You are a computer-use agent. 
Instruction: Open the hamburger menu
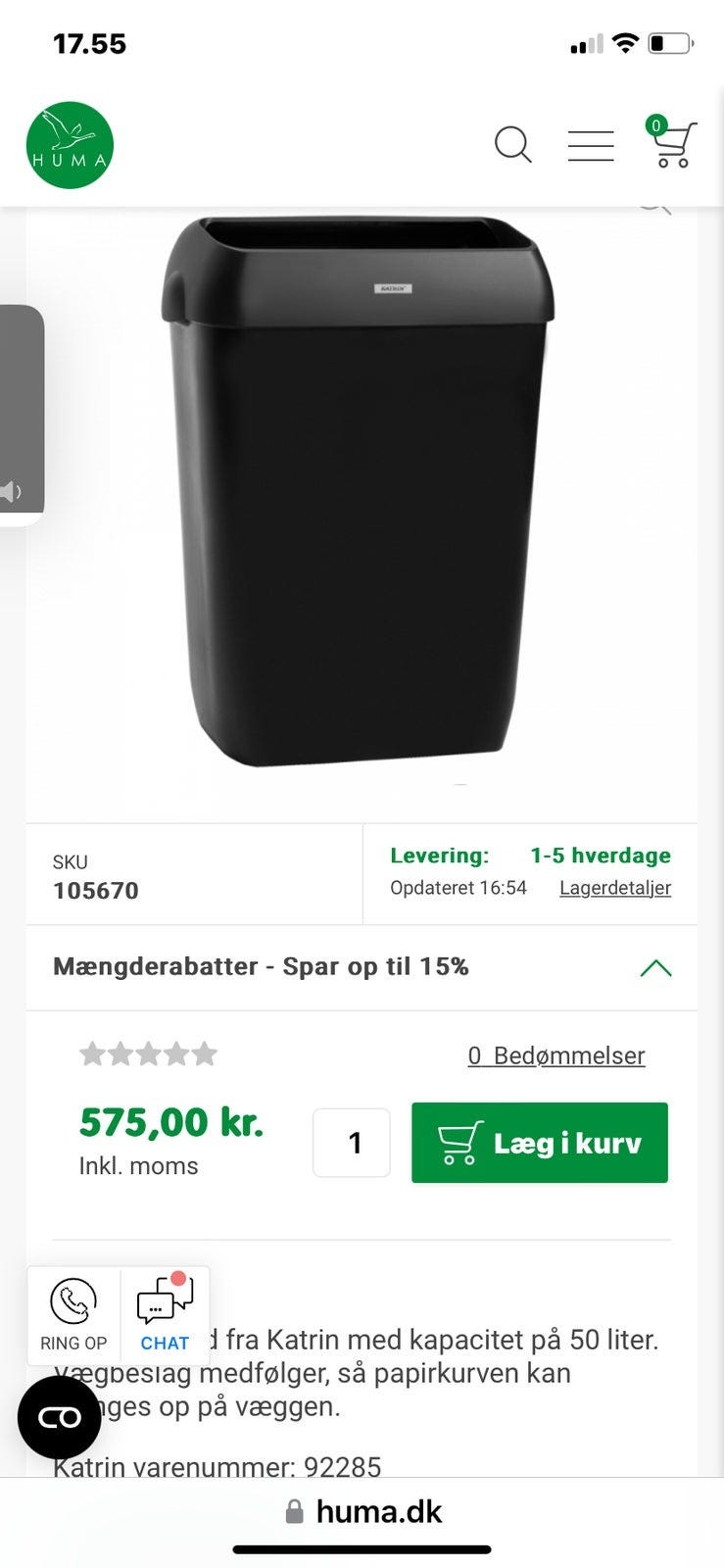click(x=591, y=145)
